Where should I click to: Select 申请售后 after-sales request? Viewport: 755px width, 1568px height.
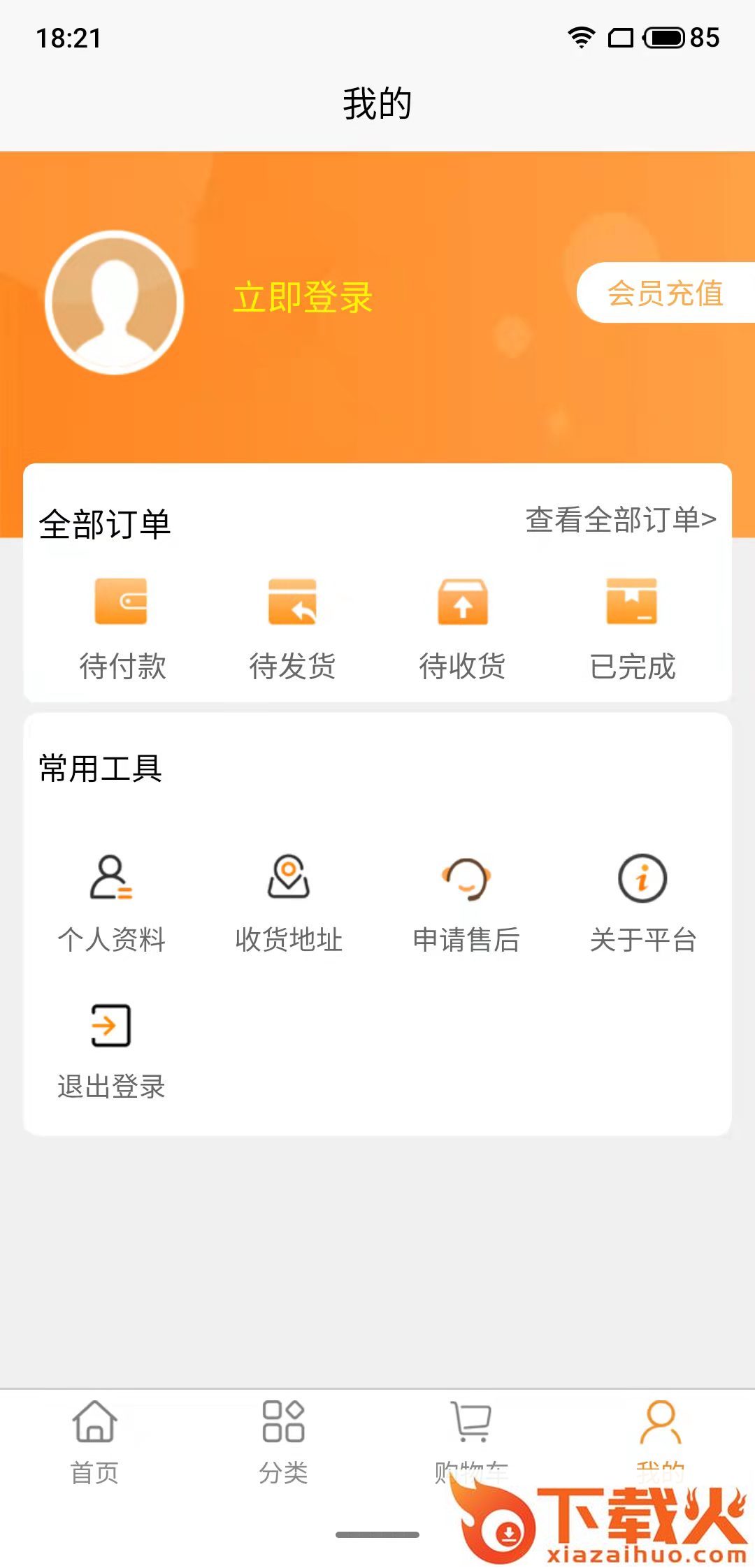point(466,902)
